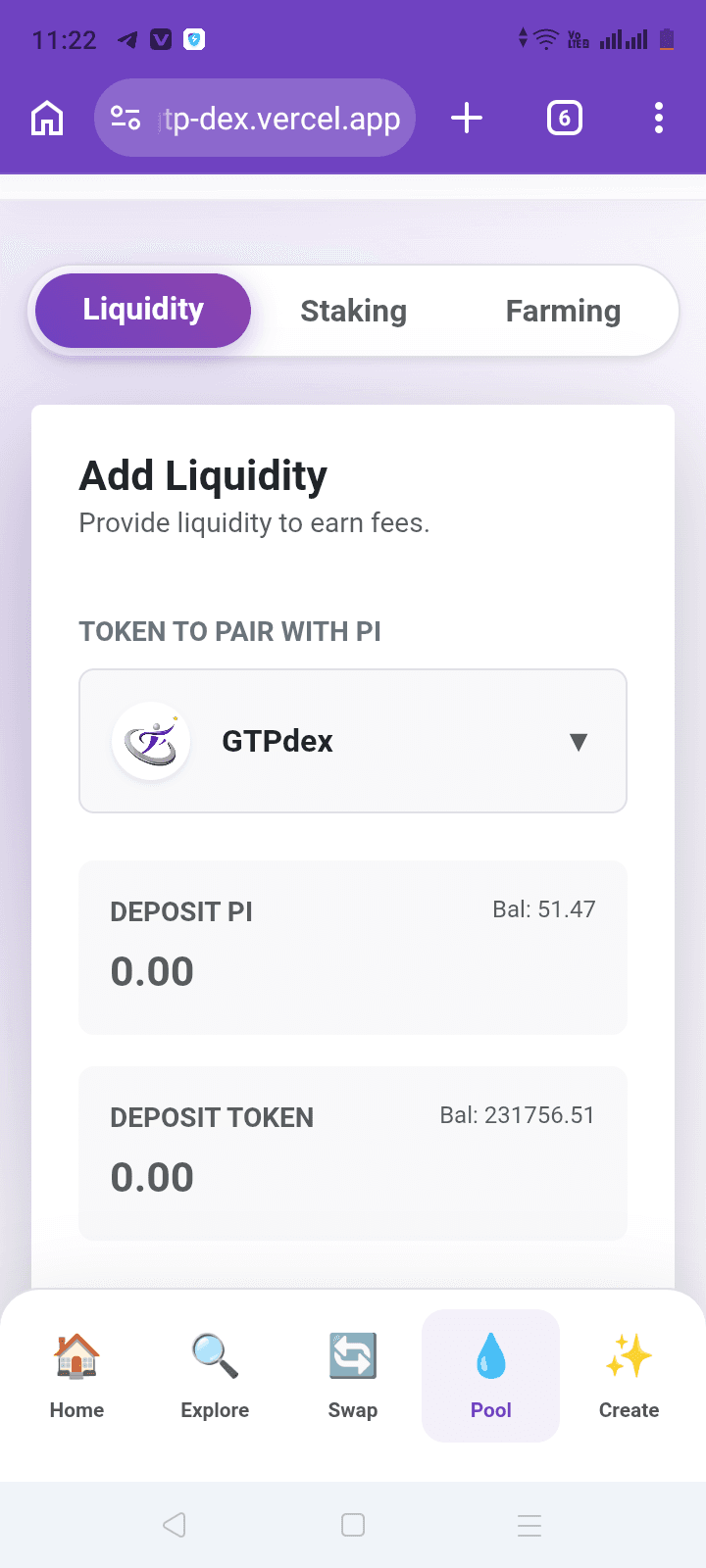View the open tabs switcher
Viewport: 706px width, 1568px height.
[x=564, y=119]
